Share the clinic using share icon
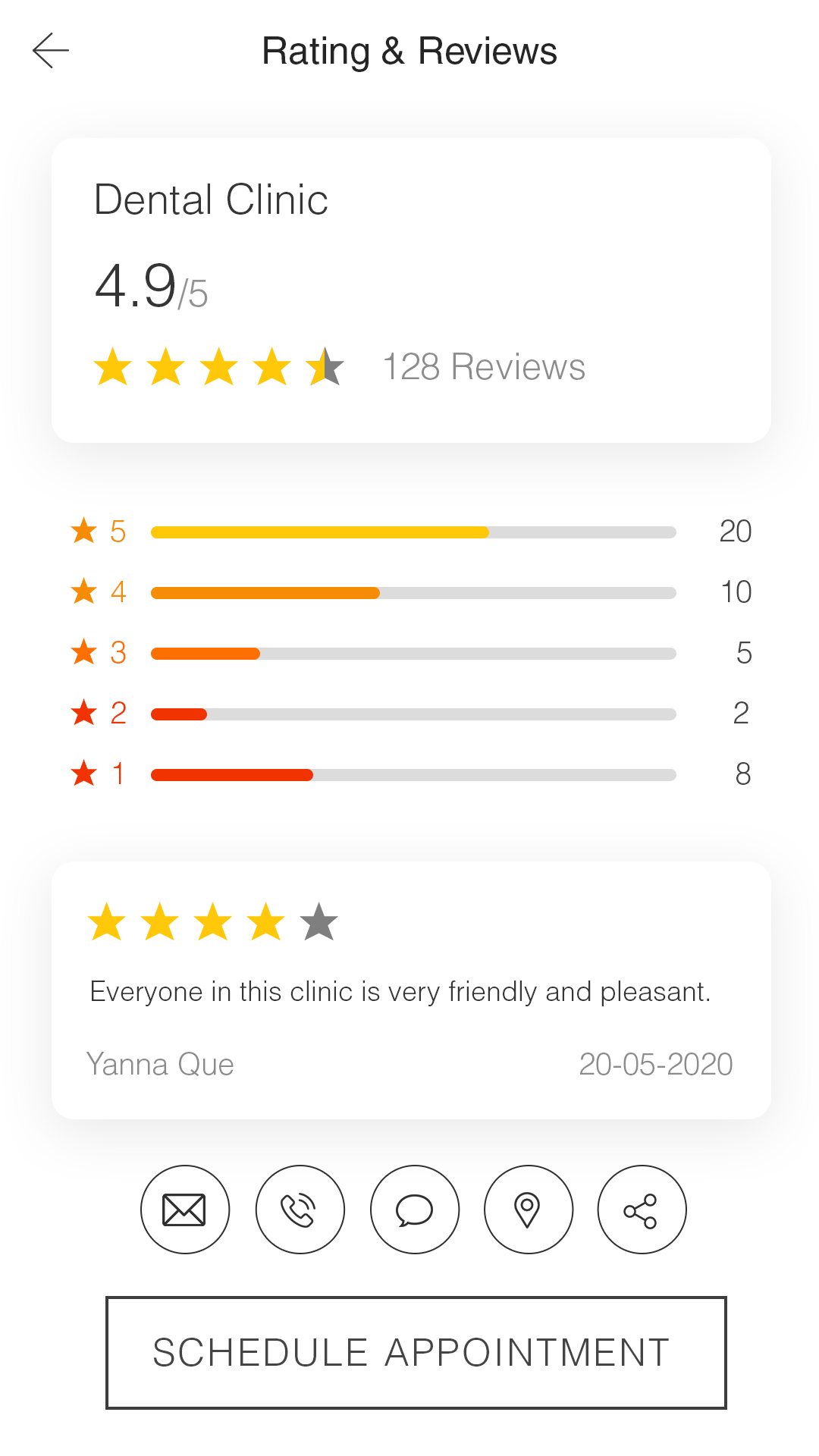Screen dimensions: 819x1456 point(642,1210)
